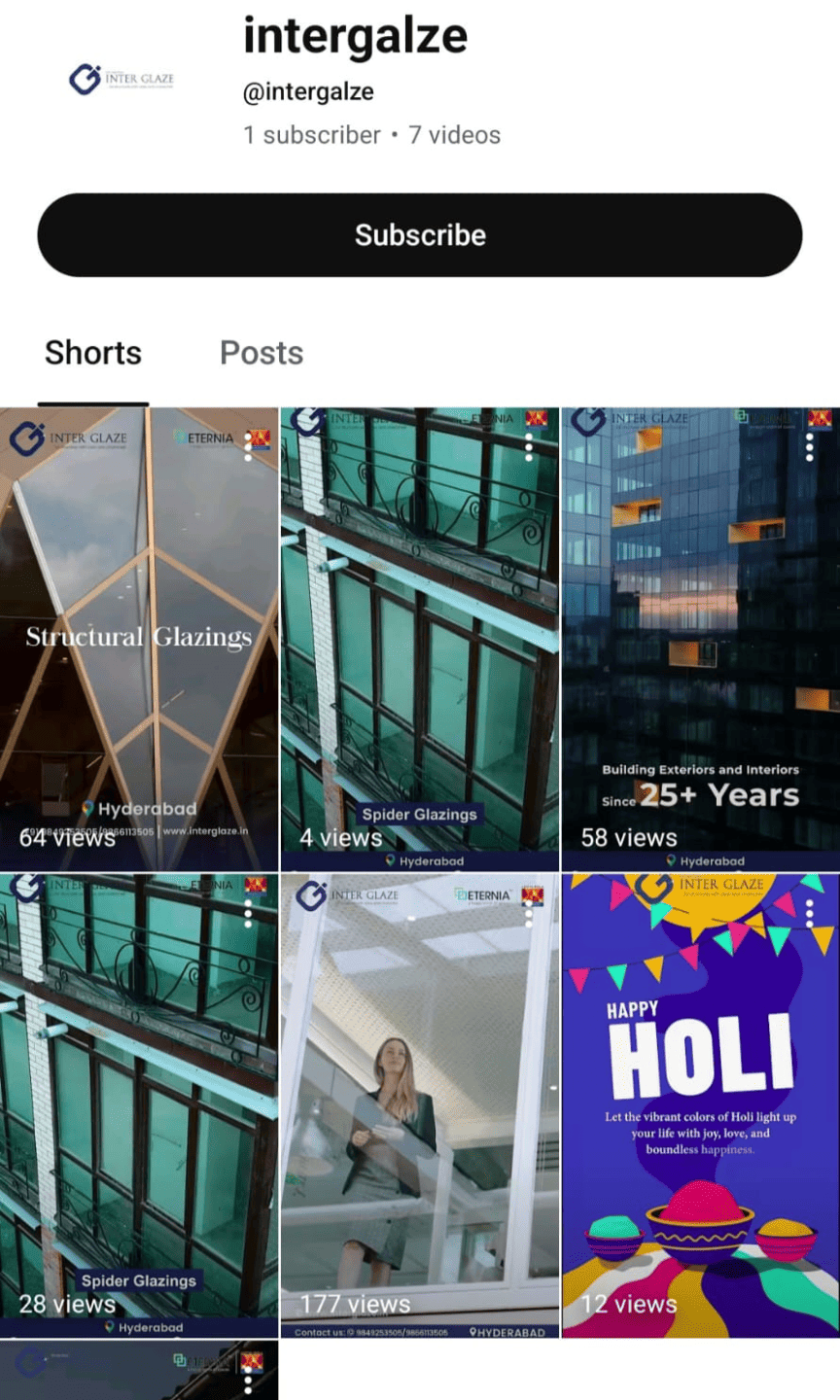Screen dimensions: 840x1400
Task: Open options menu on Happy Holi short
Action: coord(809,913)
